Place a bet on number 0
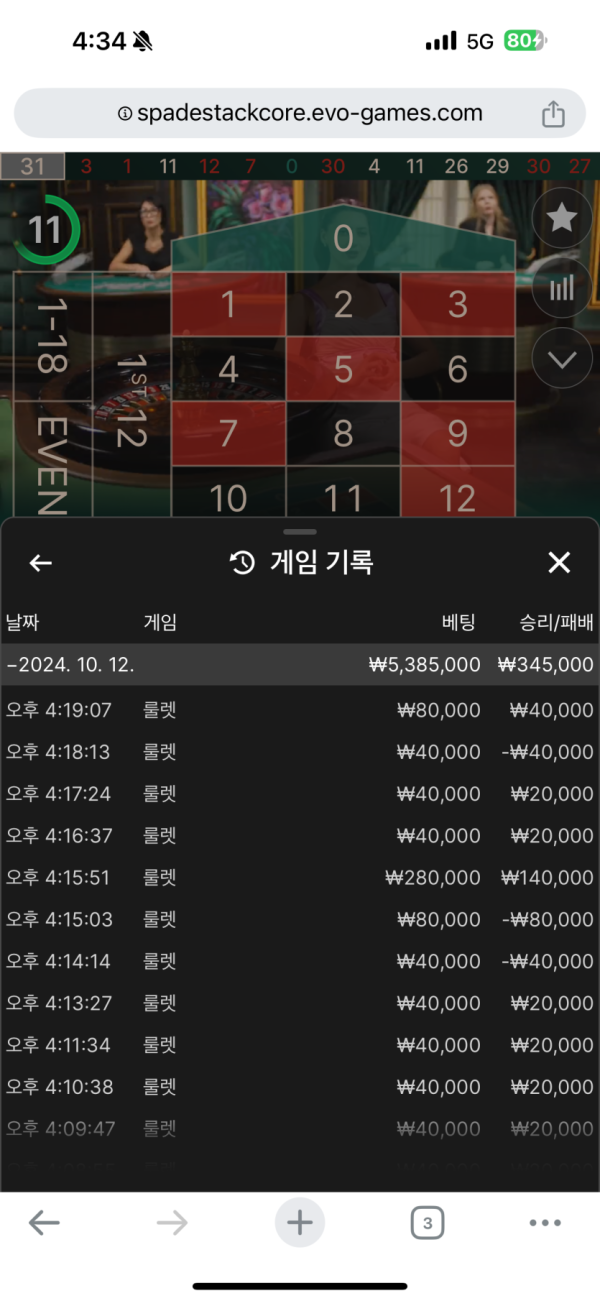The height and width of the screenshot is (1301, 600). click(x=343, y=240)
